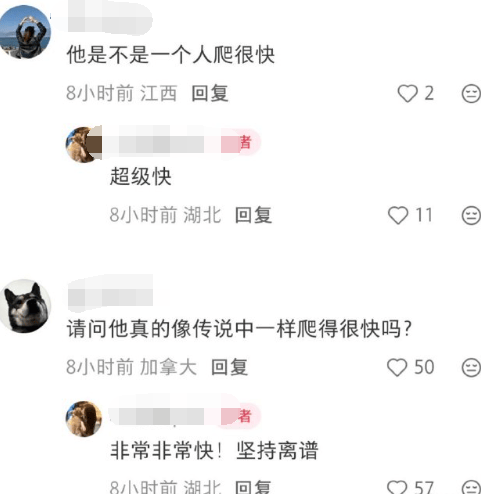Dislike the reply 超级快
This screenshot has height=494, width=481.
point(471,215)
